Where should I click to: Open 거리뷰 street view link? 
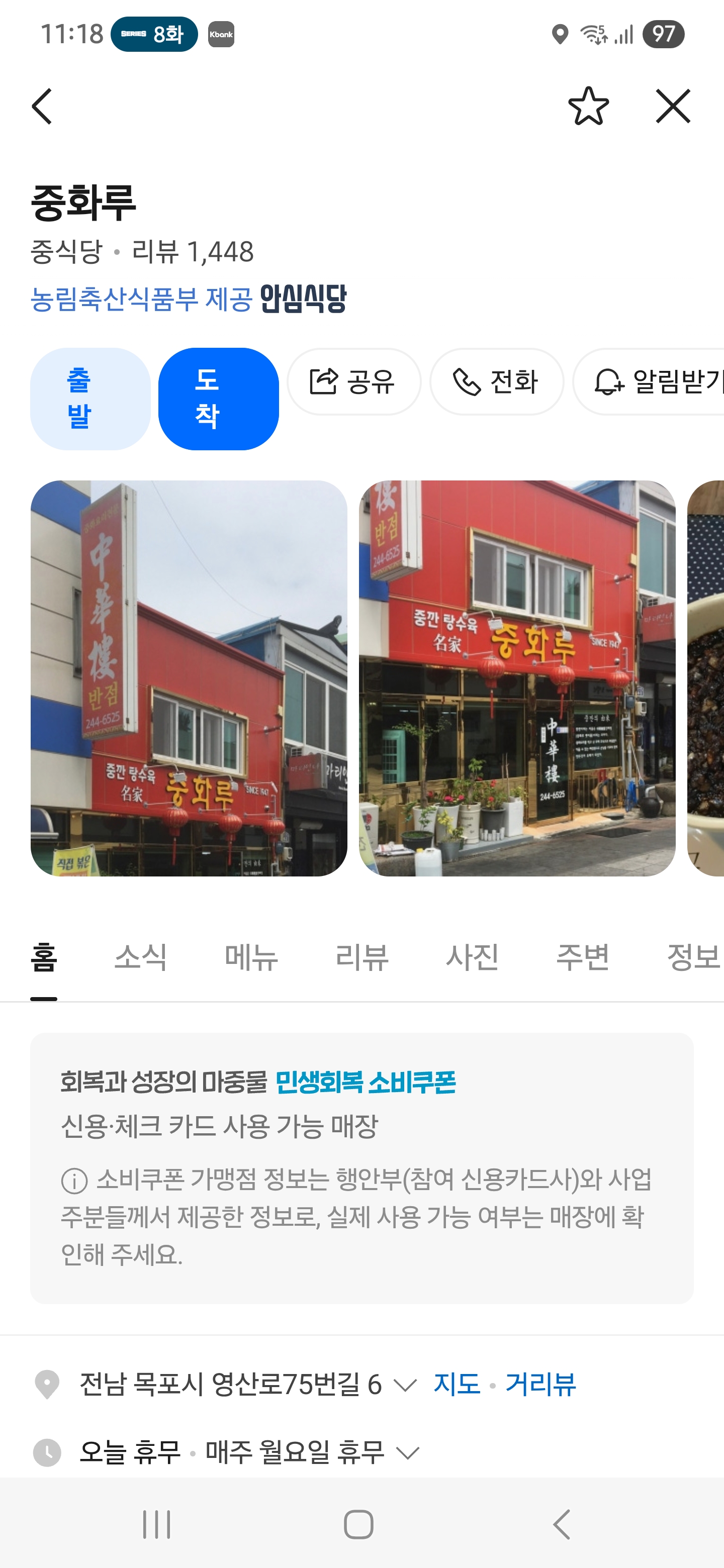click(x=540, y=1385)
